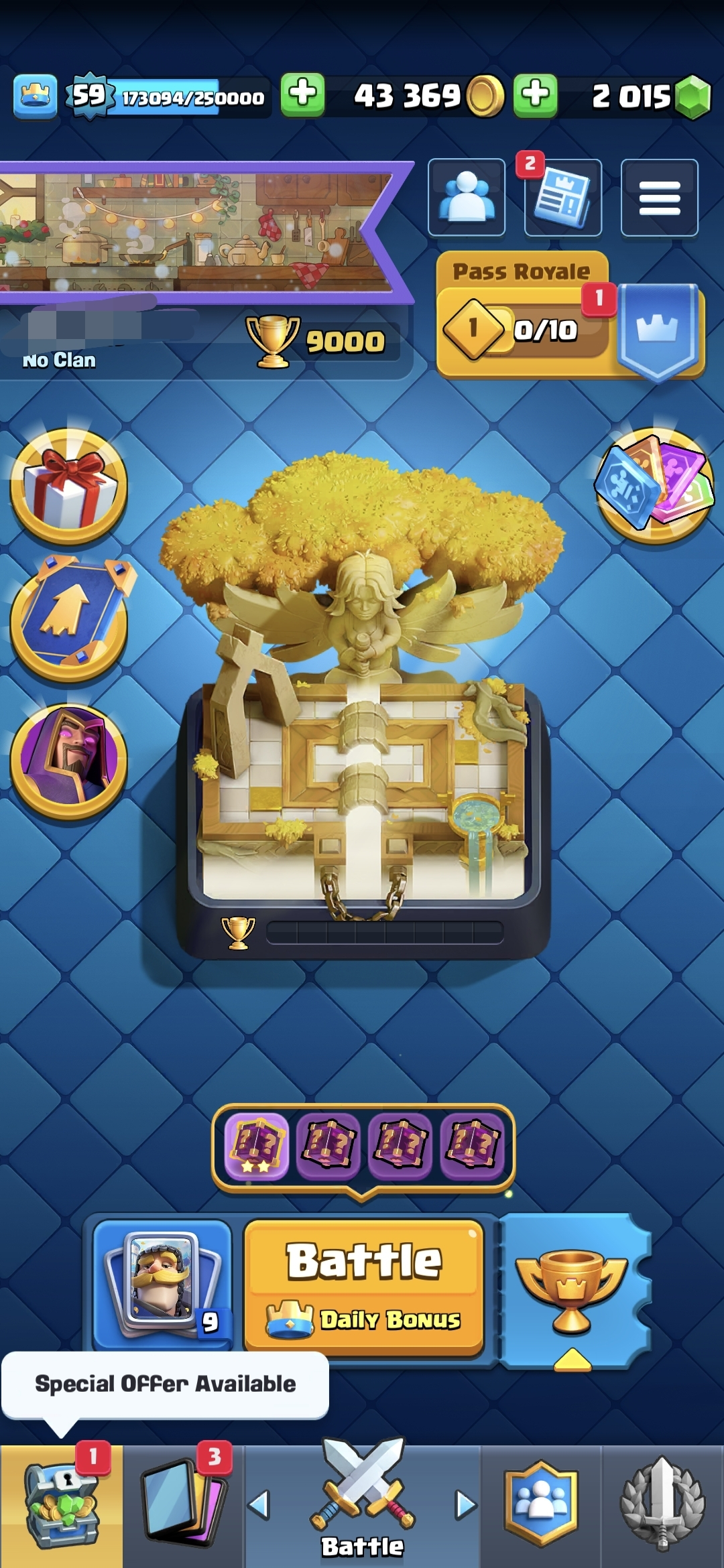Open the news feed icon

tap(562, 198)
